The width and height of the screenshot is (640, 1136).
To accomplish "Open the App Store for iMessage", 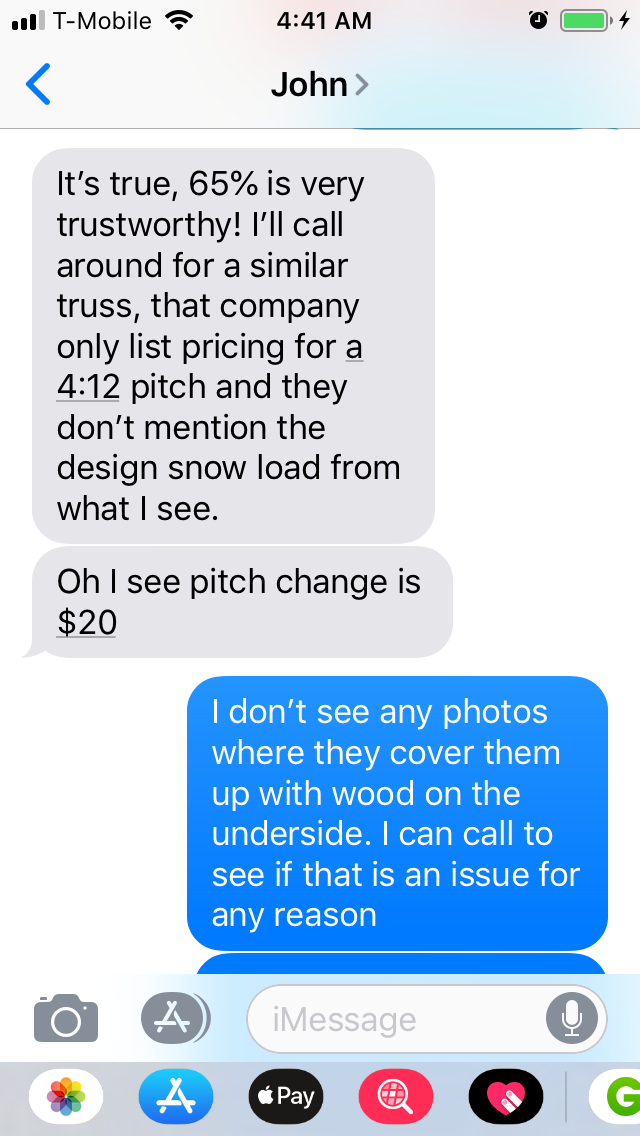I will (176, 1097).
